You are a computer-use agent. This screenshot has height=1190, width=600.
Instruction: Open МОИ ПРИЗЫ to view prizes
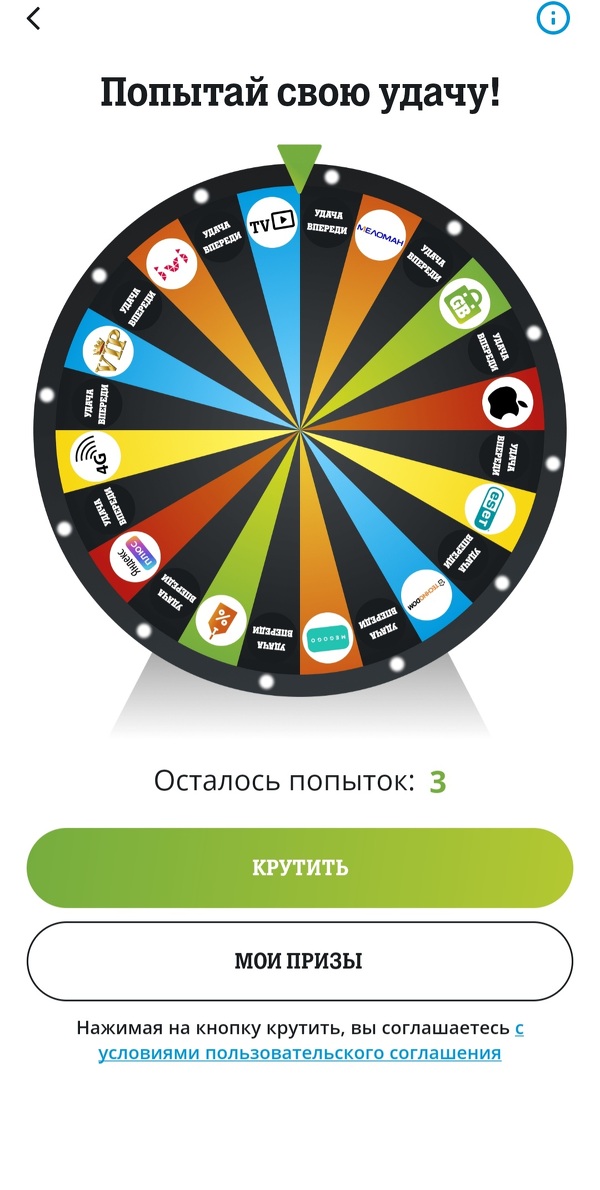[x=300, y=961]
